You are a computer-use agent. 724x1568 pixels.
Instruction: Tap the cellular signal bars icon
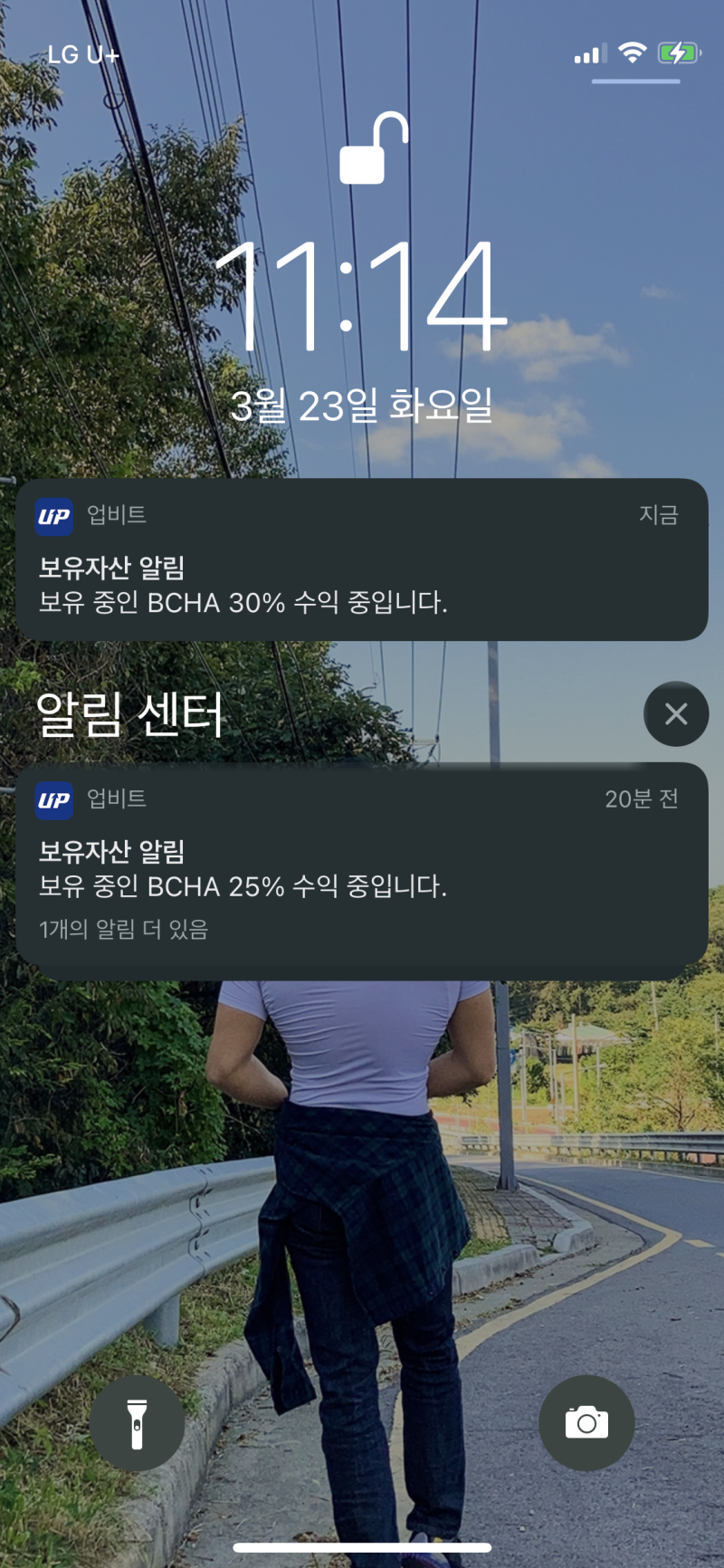(586, 53)
